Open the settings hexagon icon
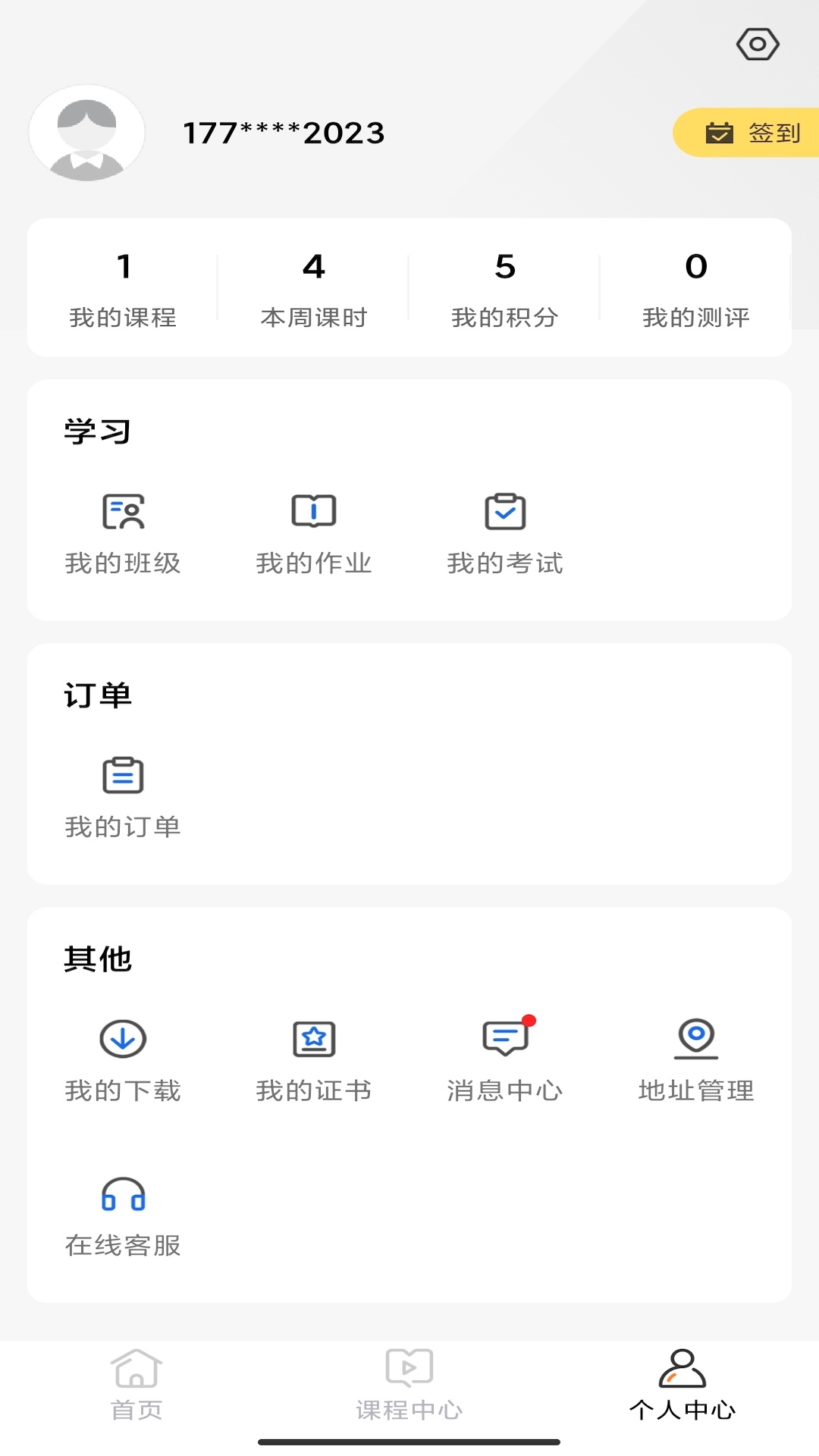The height and width of the screenshot is (1456, 819). click(758, 45)
